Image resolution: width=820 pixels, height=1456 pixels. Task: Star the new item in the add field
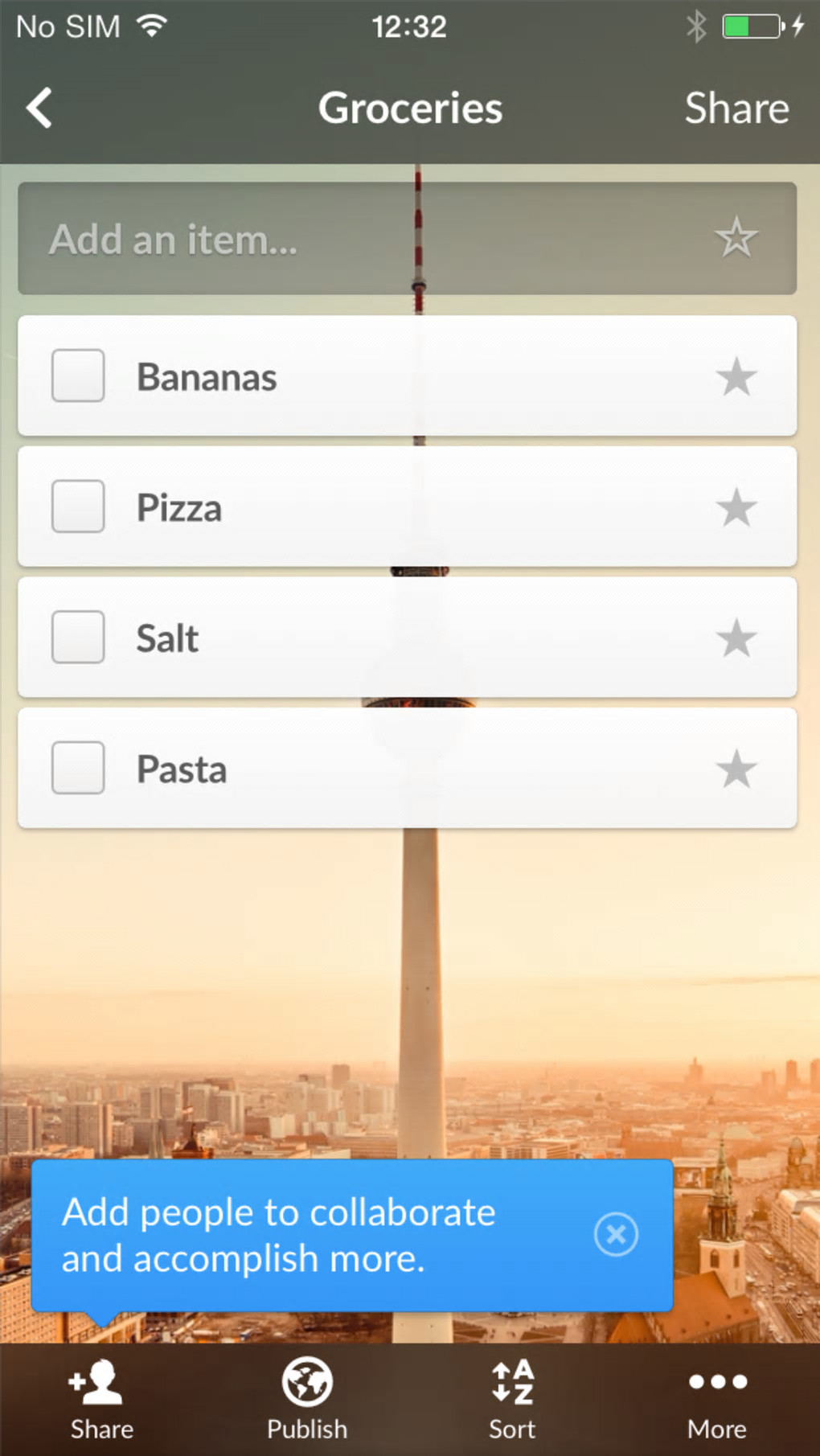pyautogui.click(x=736, y=238)
